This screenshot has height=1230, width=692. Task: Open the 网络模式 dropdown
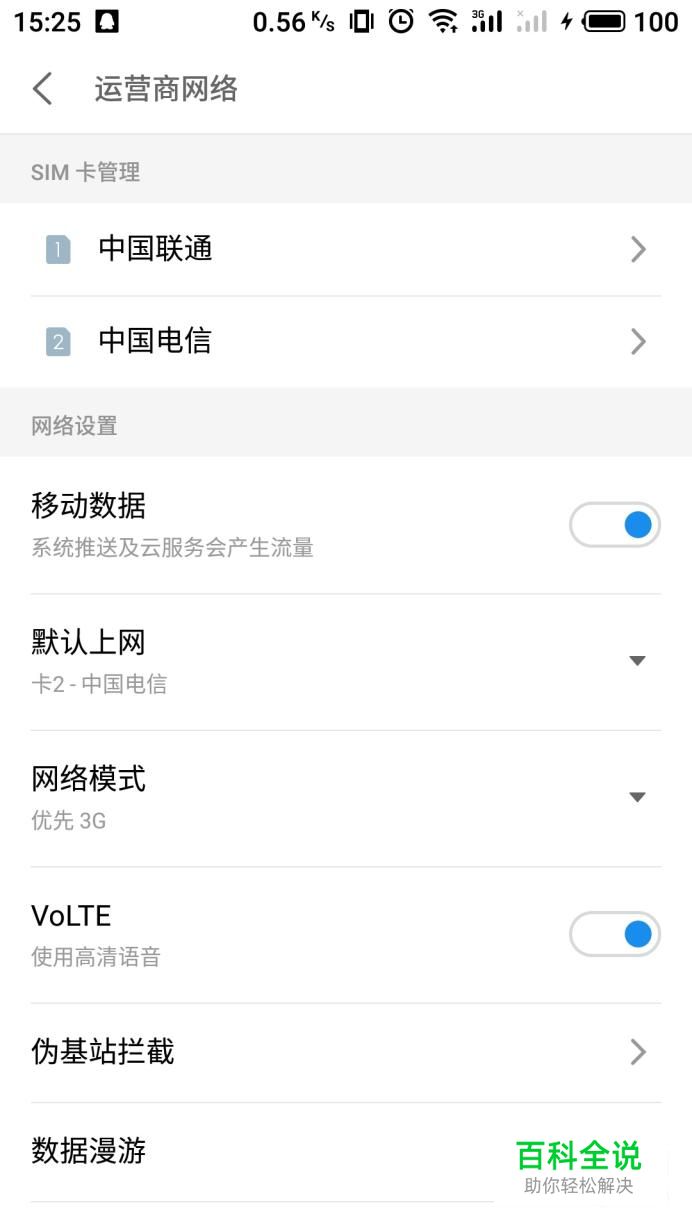(346, 798)
